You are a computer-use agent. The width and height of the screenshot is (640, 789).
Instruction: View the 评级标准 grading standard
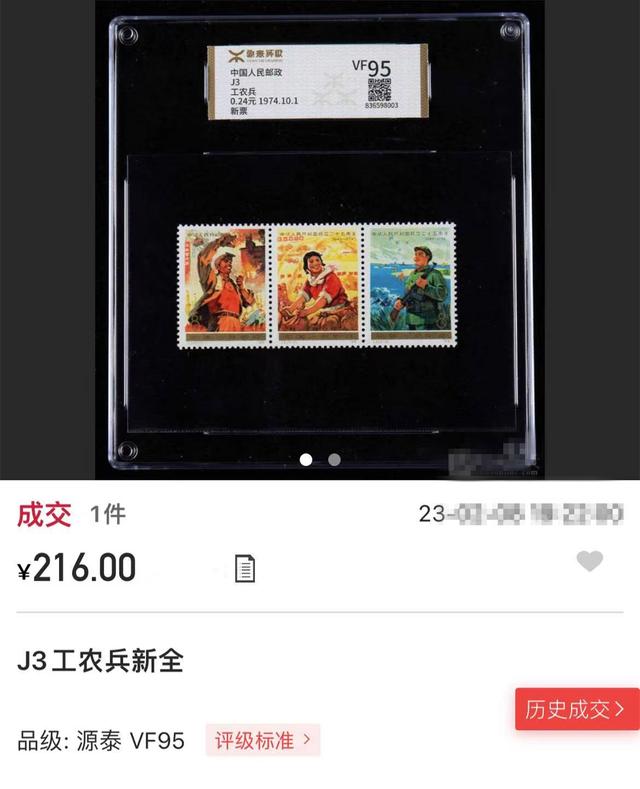(x=263, y=740)
